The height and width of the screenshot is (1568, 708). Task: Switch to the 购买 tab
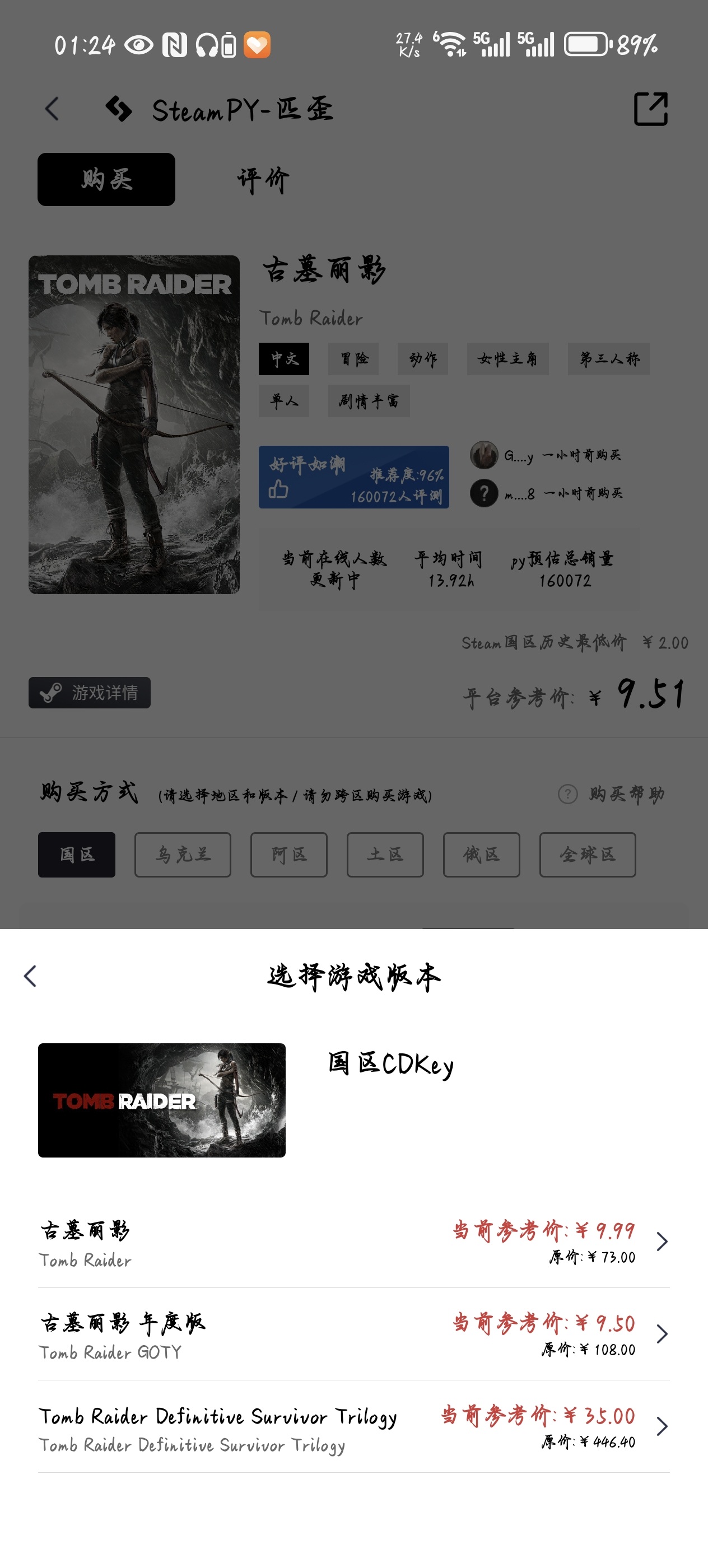click(106, 180)
